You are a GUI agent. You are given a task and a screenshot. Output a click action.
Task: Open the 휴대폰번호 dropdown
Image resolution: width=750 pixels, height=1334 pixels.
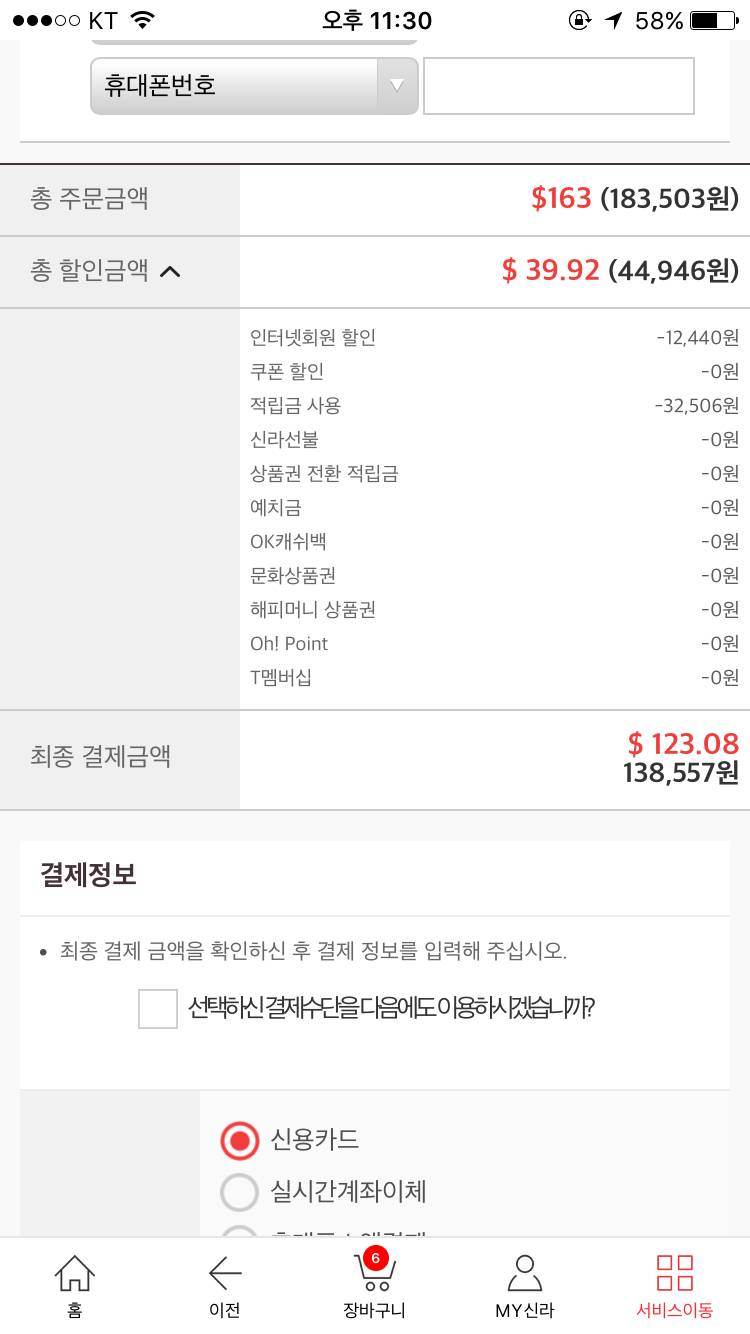click(x=254, y=85)
